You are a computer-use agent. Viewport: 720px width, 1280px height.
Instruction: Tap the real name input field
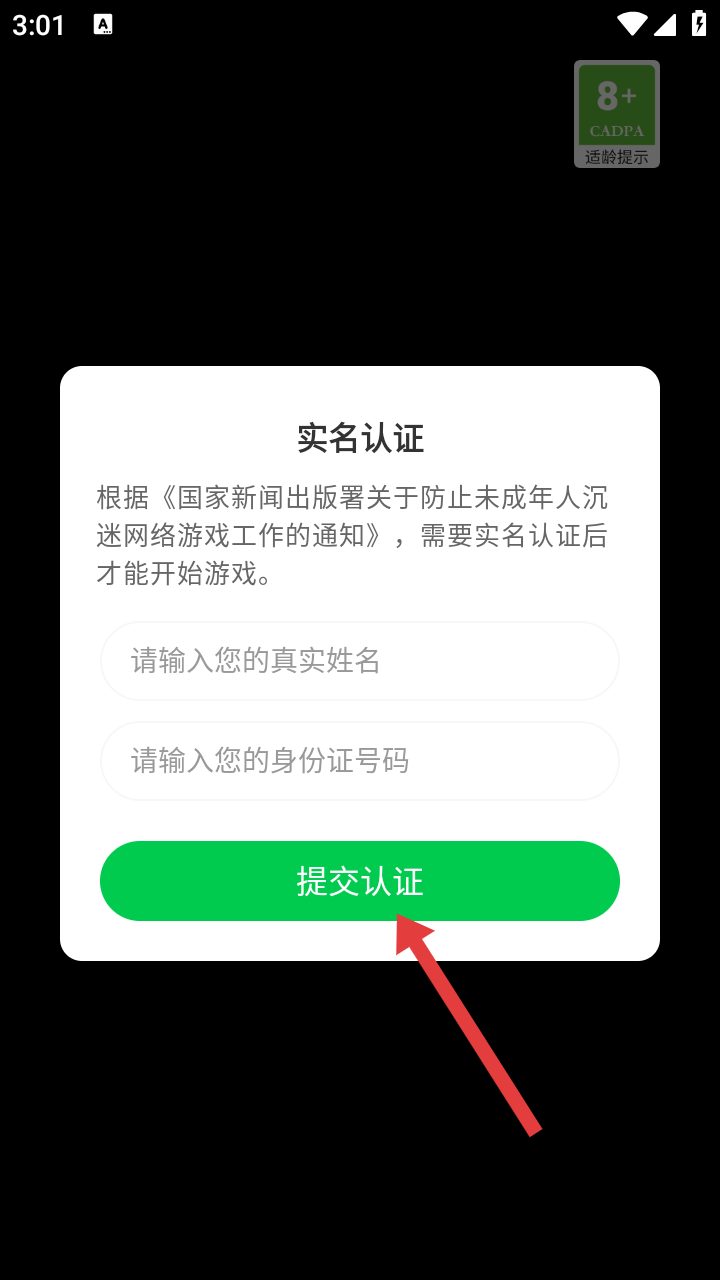pos(360,661)
